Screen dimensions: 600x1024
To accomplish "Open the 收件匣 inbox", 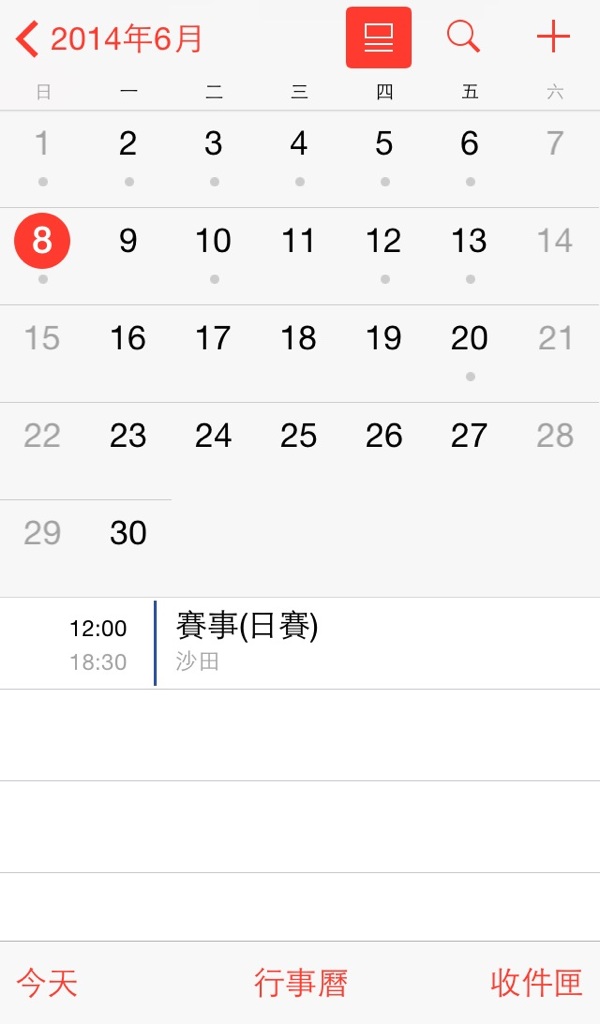I will [x=536, y=983].
